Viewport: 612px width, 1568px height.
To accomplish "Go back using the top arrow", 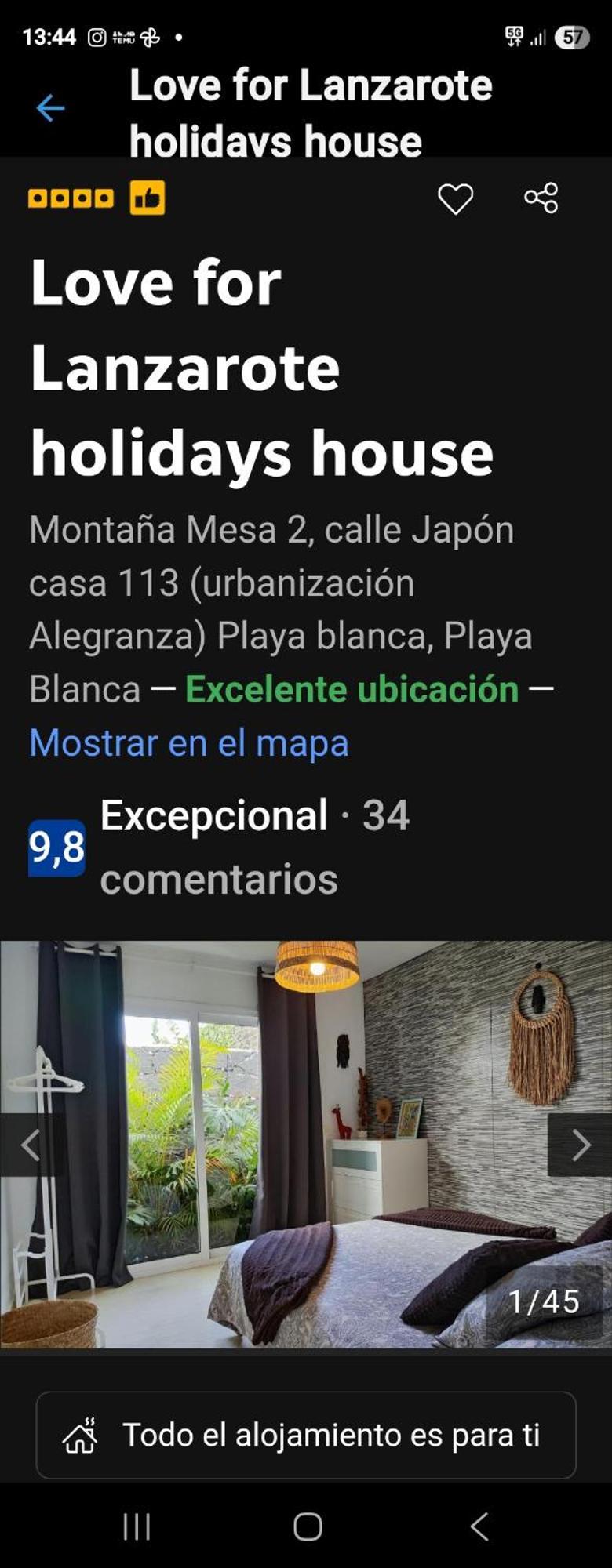I will tap(50, 108).
